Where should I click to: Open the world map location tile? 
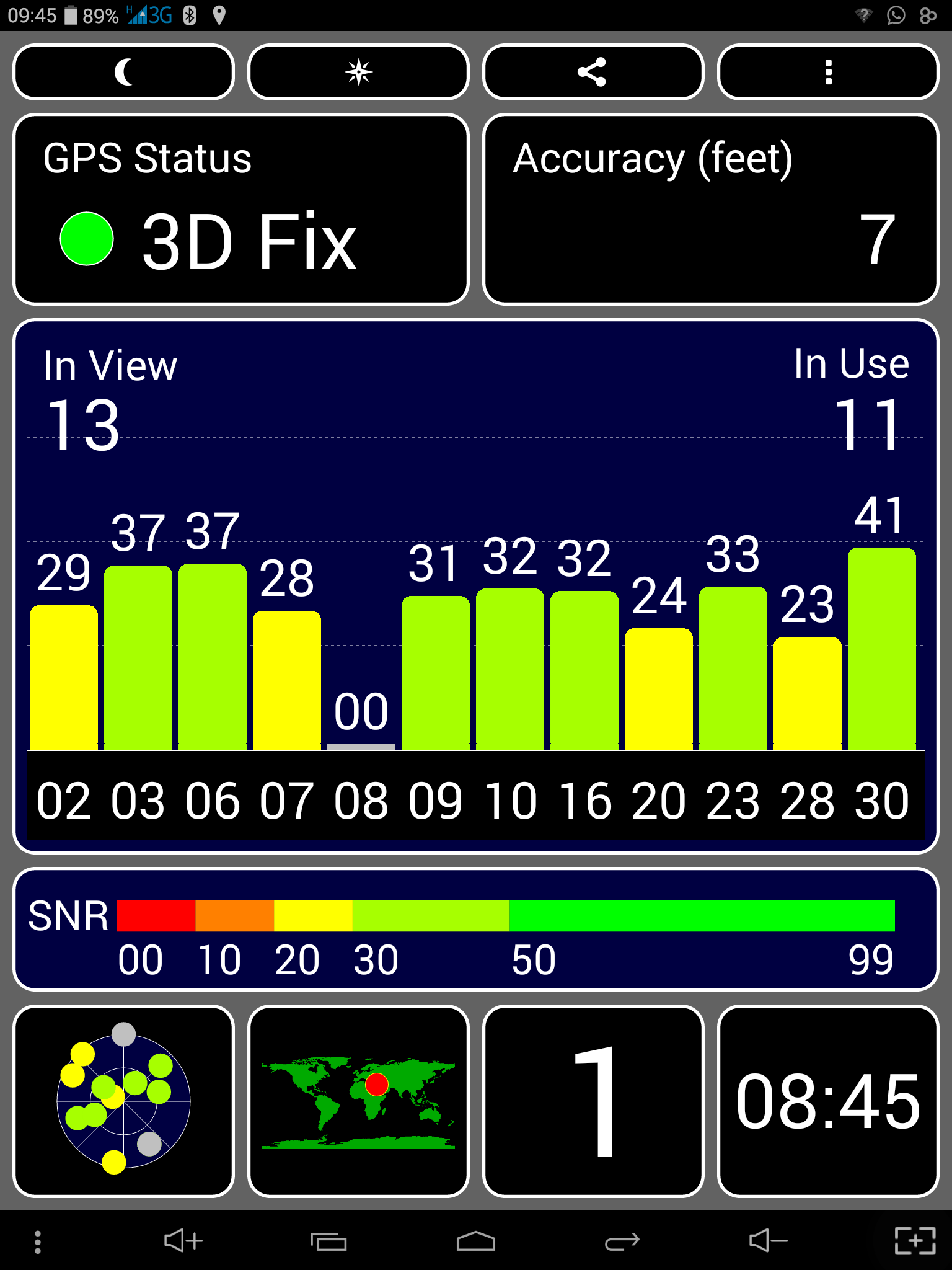coord(358,1101)
